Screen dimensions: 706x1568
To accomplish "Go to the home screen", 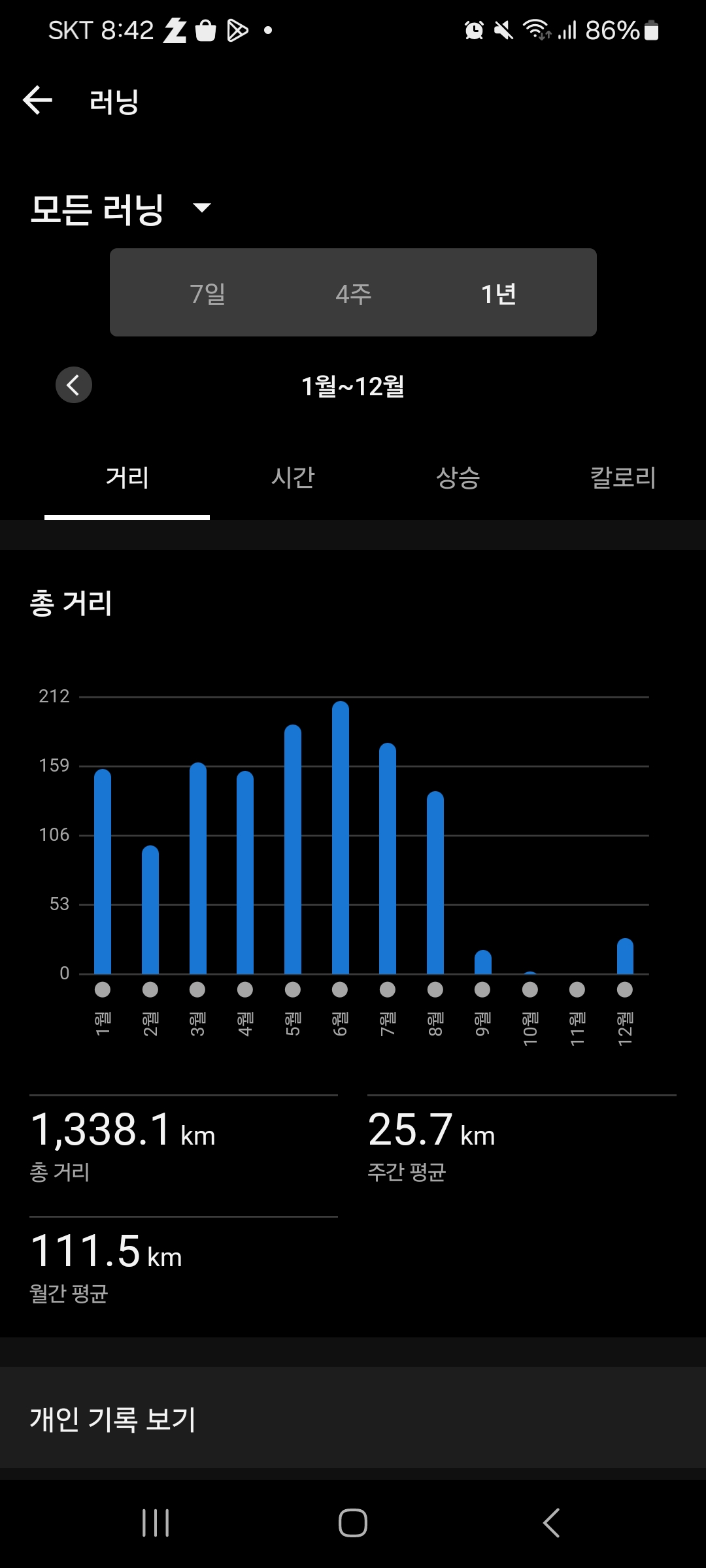I will pyautogui.click(x=353, y=1523).
